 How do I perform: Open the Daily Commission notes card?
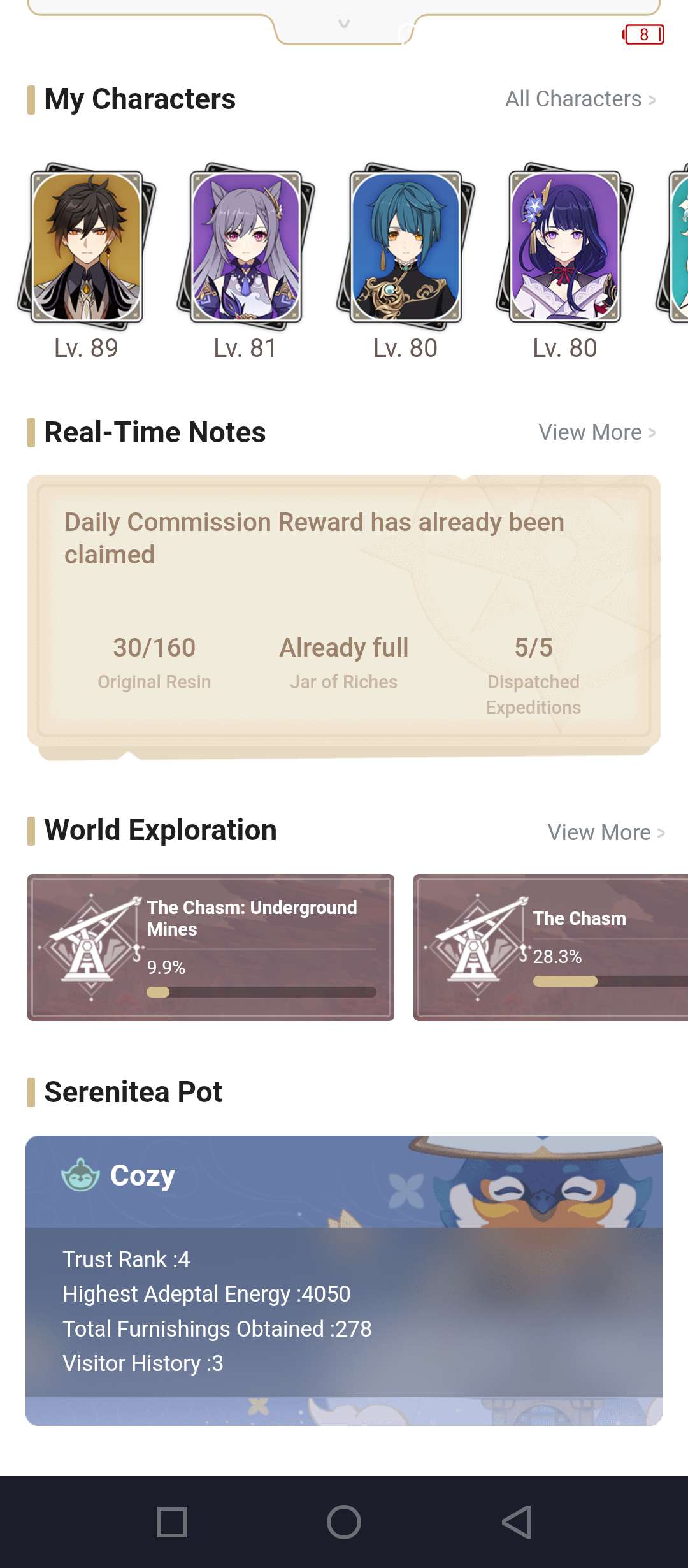pos(344,617)
